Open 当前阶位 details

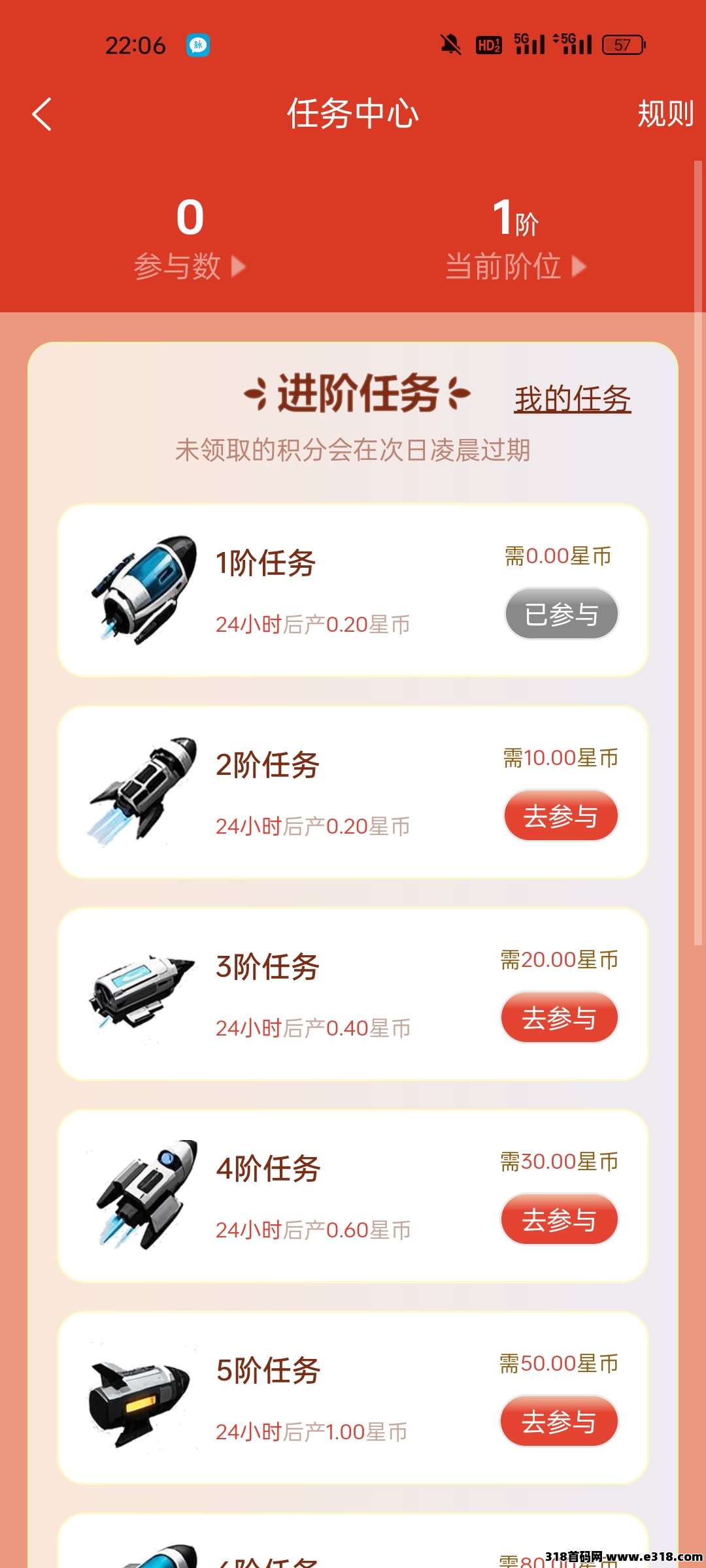pyautogui.click(x=516, y=266)
